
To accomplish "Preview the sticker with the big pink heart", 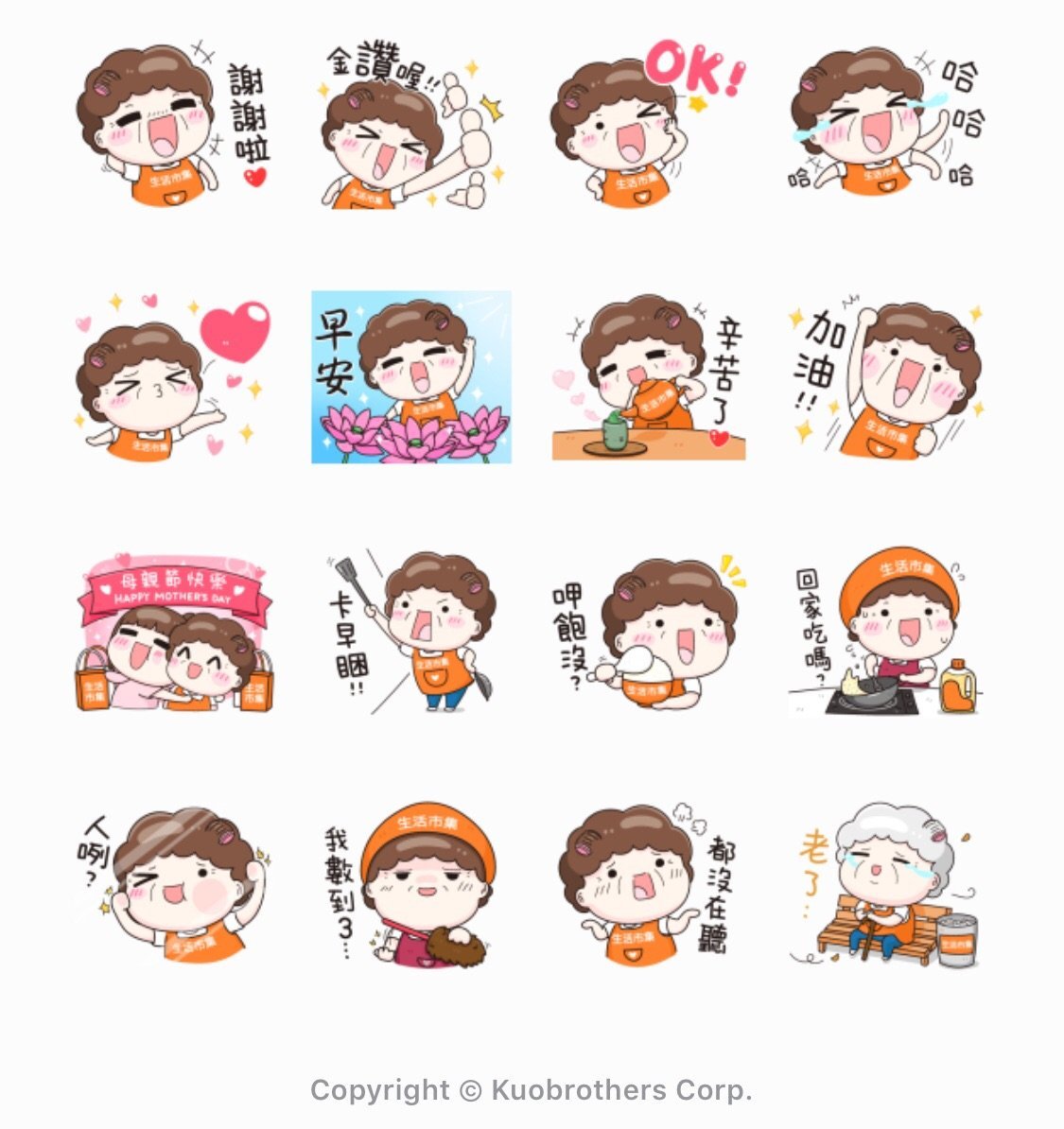I will [x=173, y=378].
